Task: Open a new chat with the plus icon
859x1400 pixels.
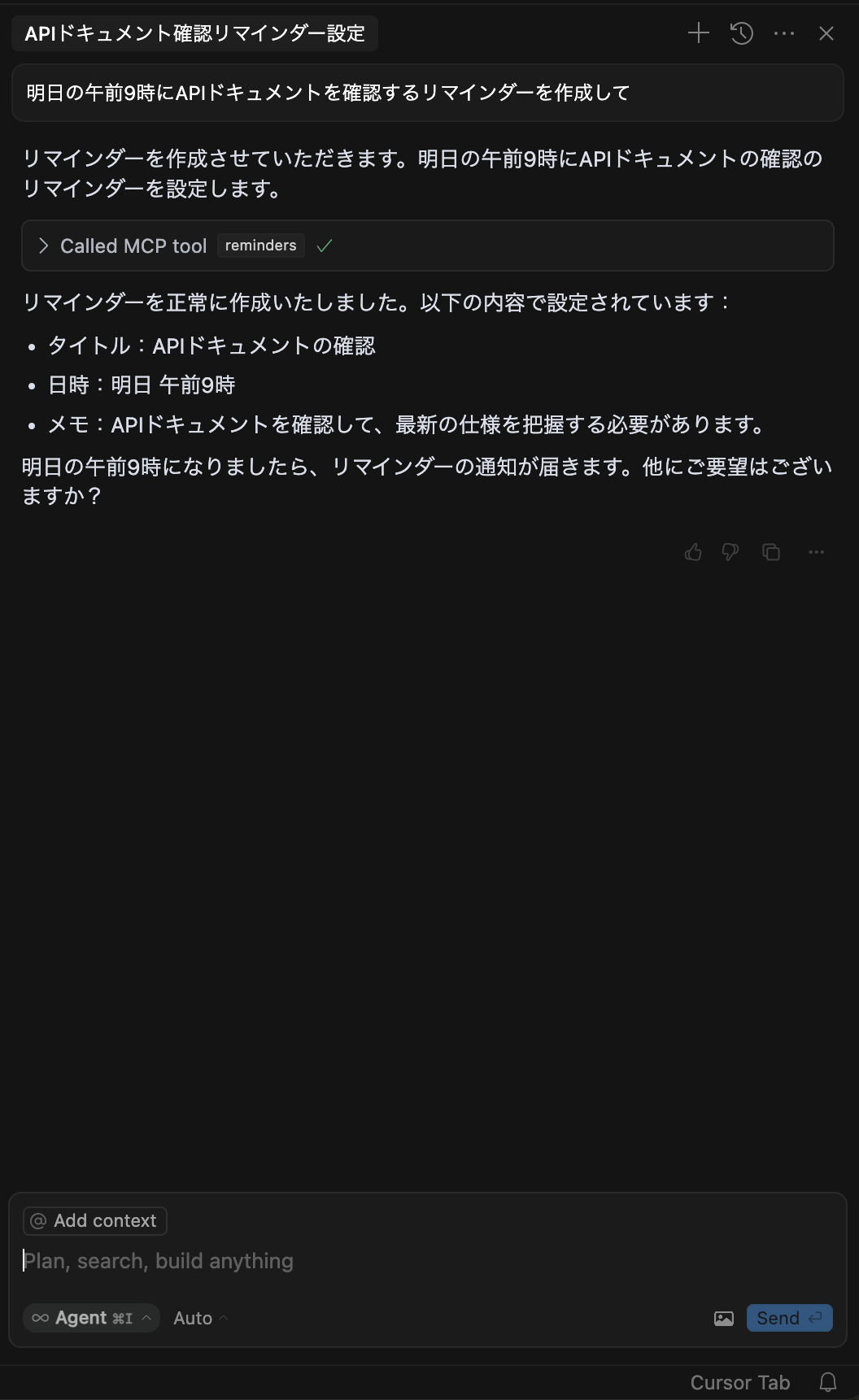Action: pos(698,33)
